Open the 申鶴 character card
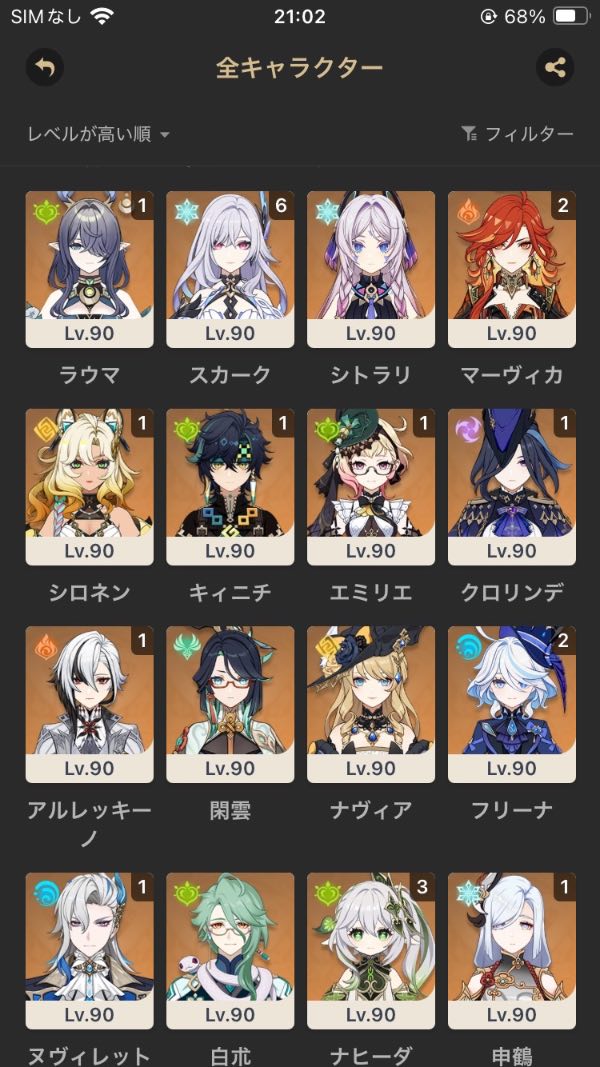This screenshot has height=1067, width=600. [512, 951]
